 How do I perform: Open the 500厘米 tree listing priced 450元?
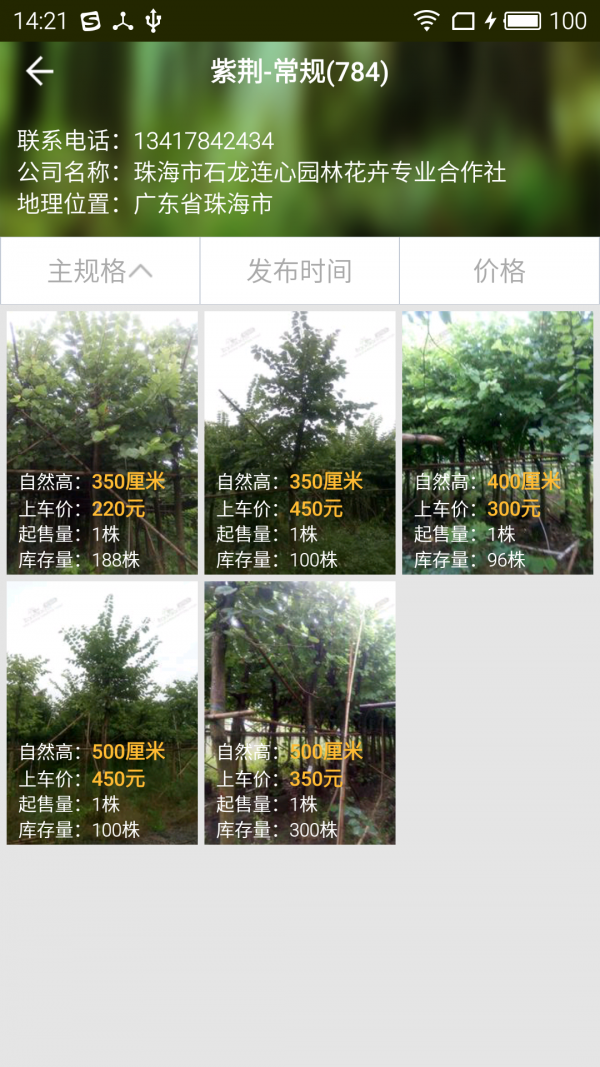tap(102, 713)
